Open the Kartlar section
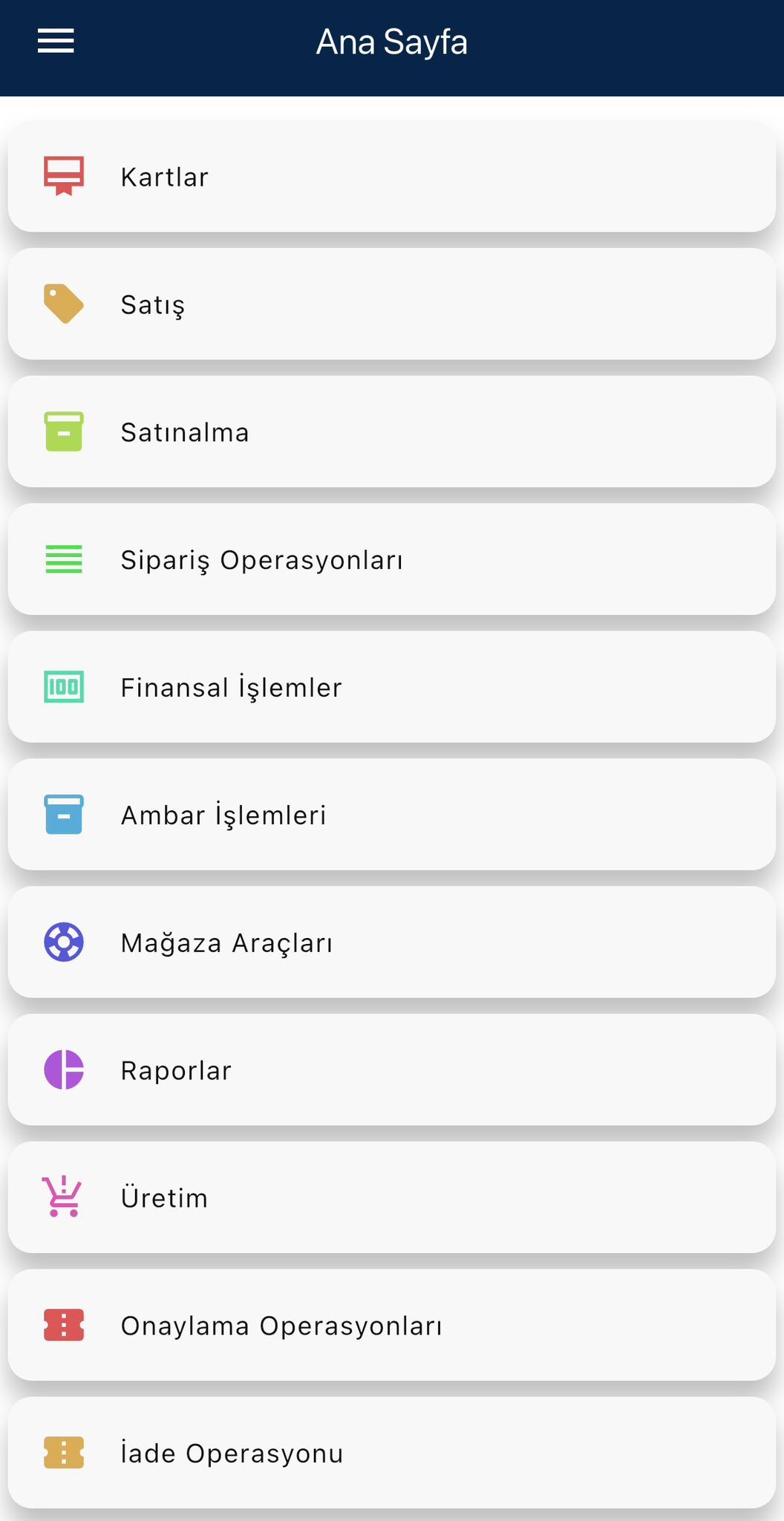Viewport: 784px width, 1521px height. tap(391, 177)
